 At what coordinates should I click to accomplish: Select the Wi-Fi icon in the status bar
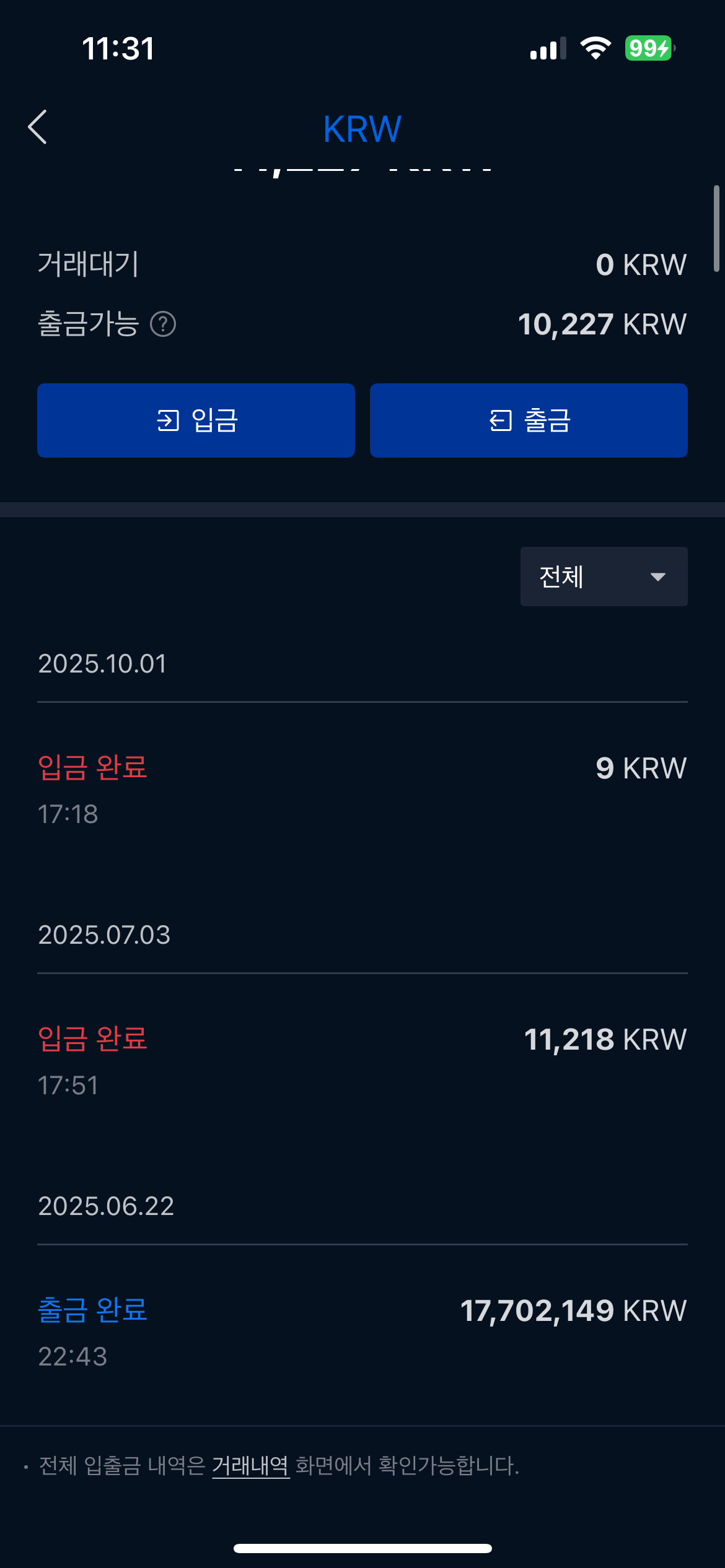click(x=595, y=49)
